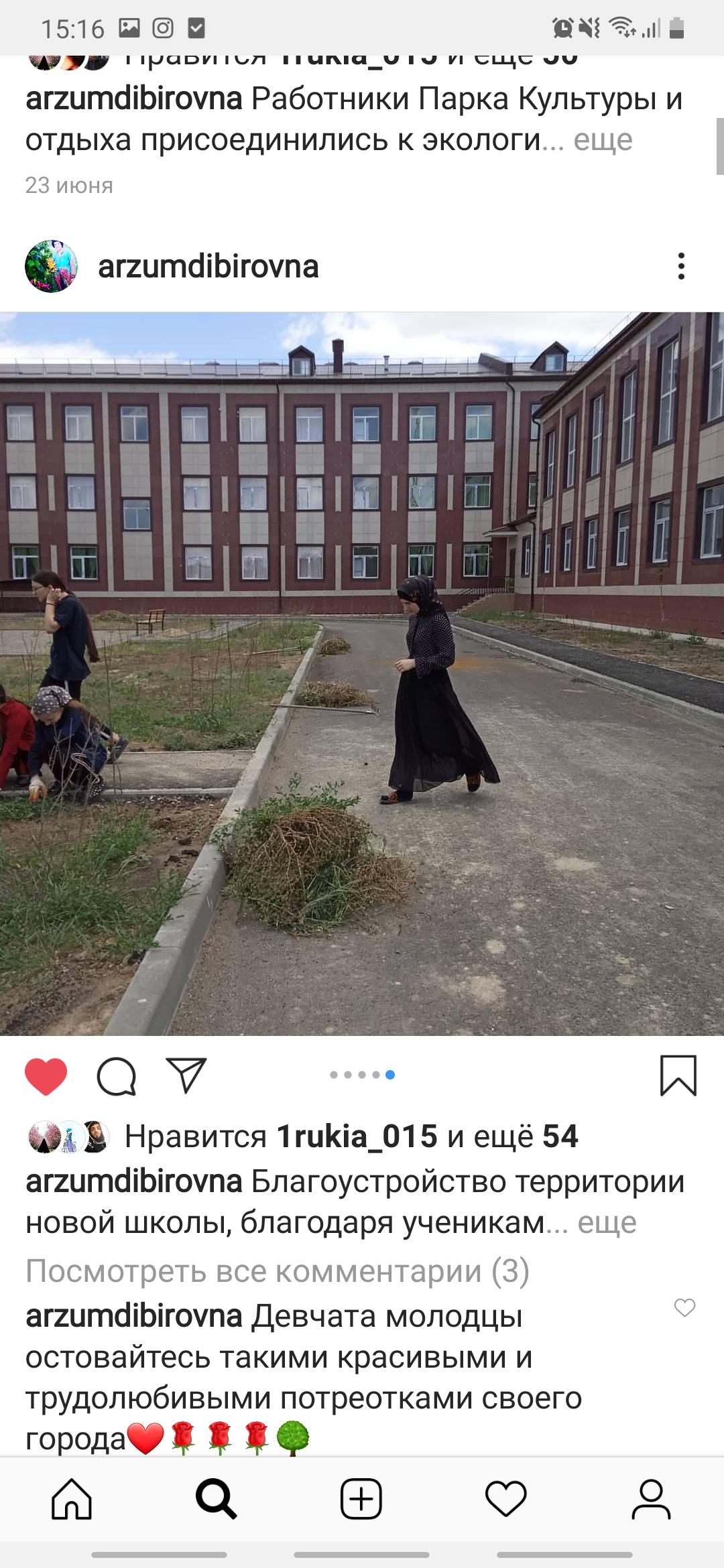View list of 54 likes
Viewport: 724px width, 1568px height.
(560, 1137)
